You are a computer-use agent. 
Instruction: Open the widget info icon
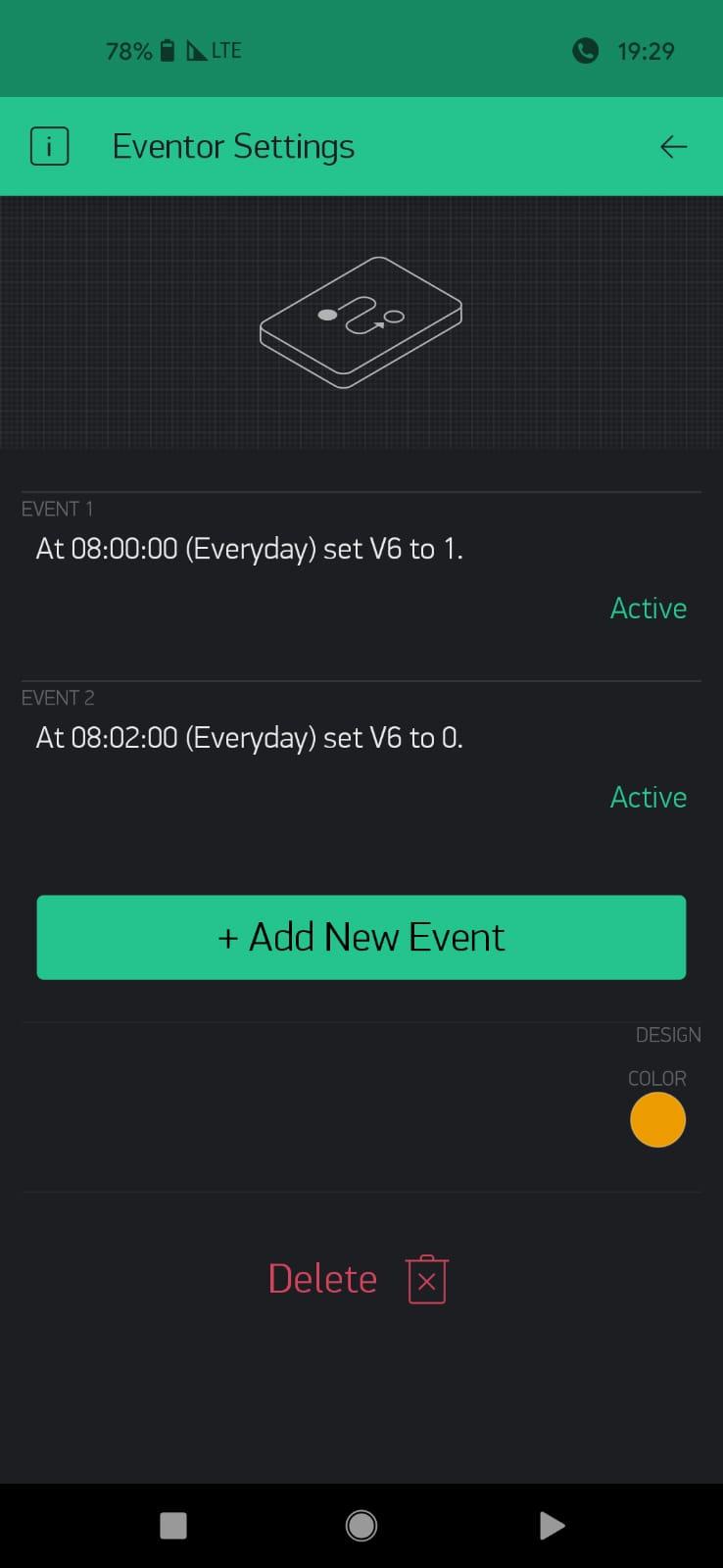pos(50,147)
